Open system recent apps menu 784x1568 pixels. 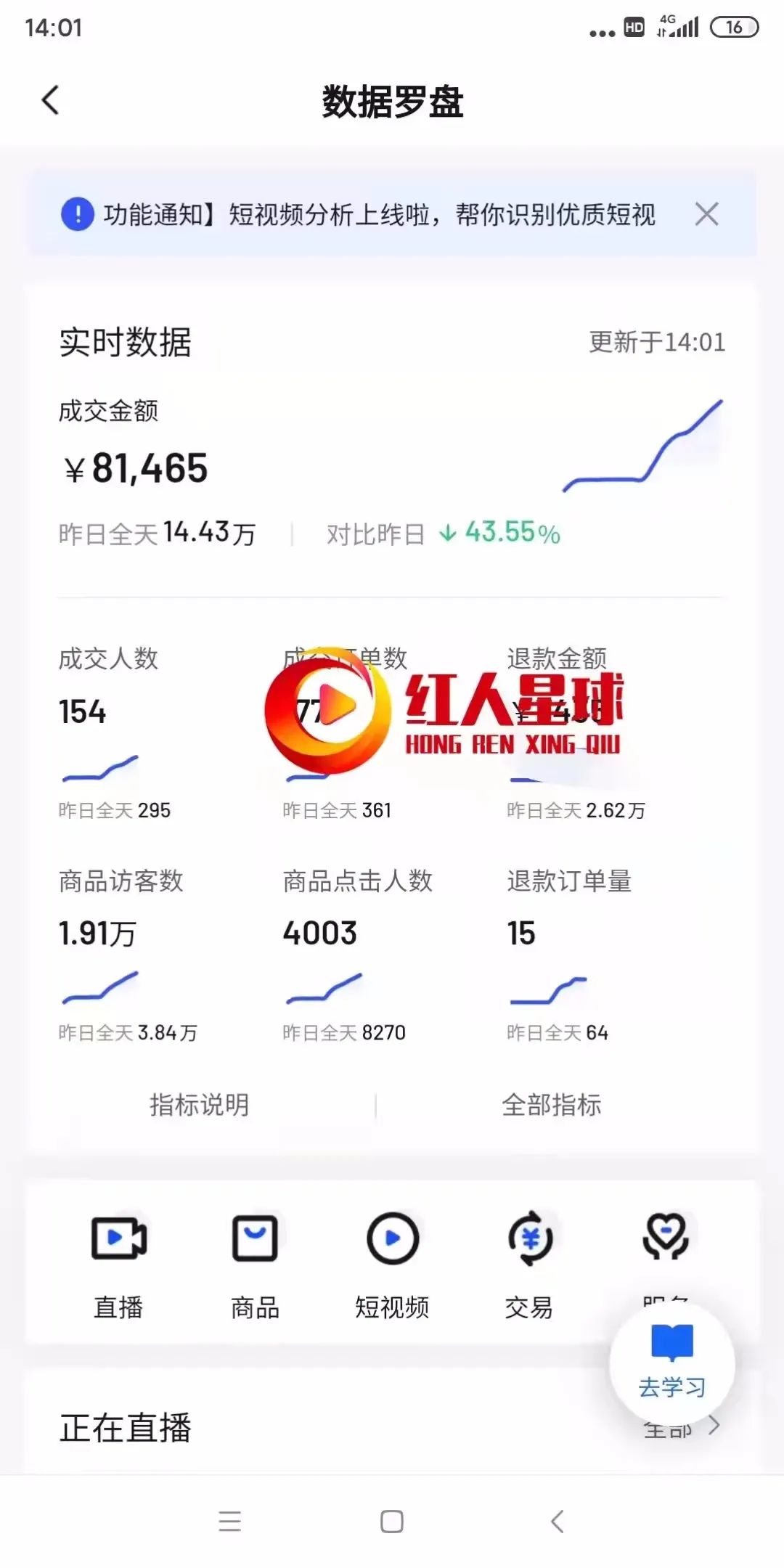click(230, 1521)
